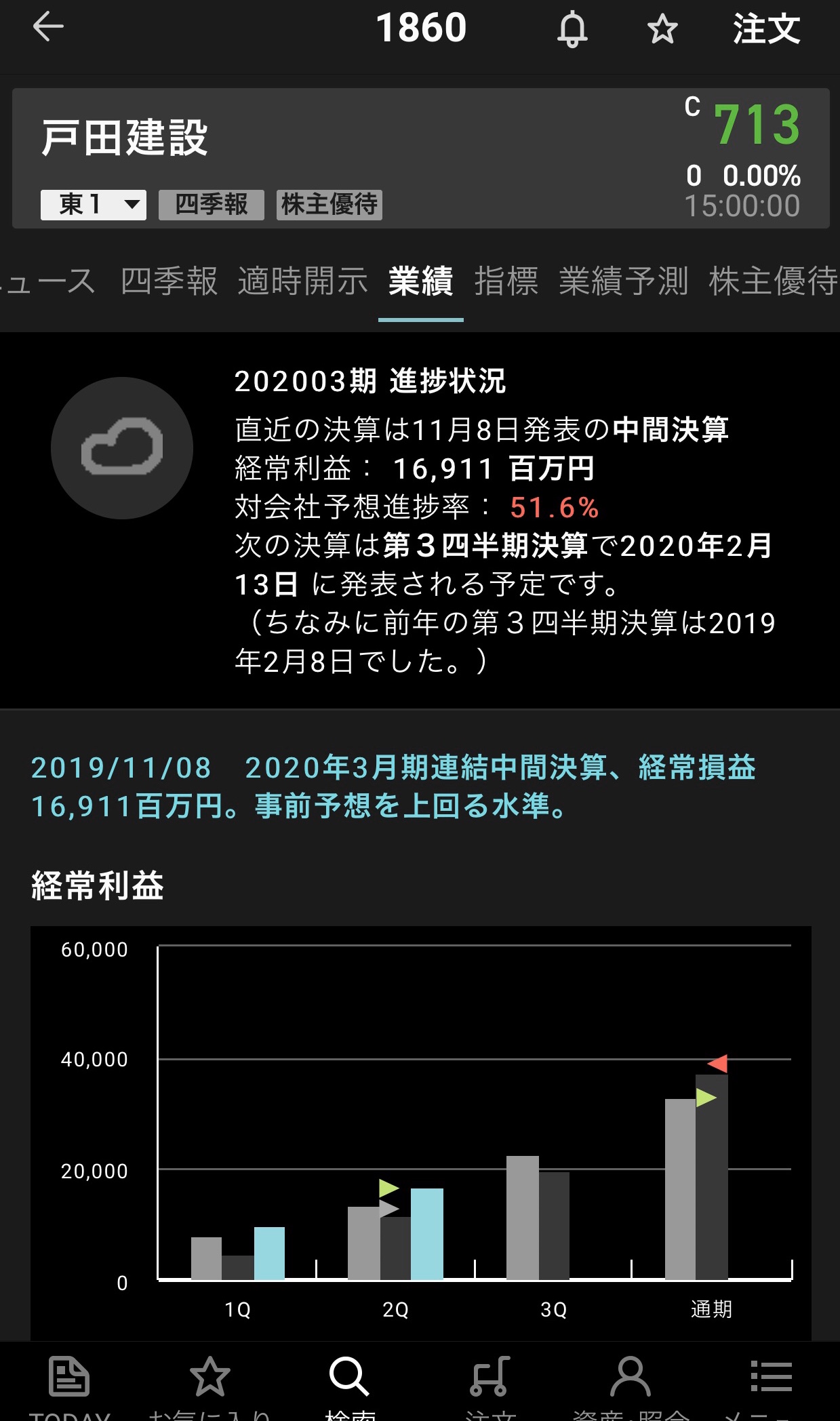Open the 東1 market dropdown
The height and width of the screenshot is (1421, 840).
pos(94,204)
